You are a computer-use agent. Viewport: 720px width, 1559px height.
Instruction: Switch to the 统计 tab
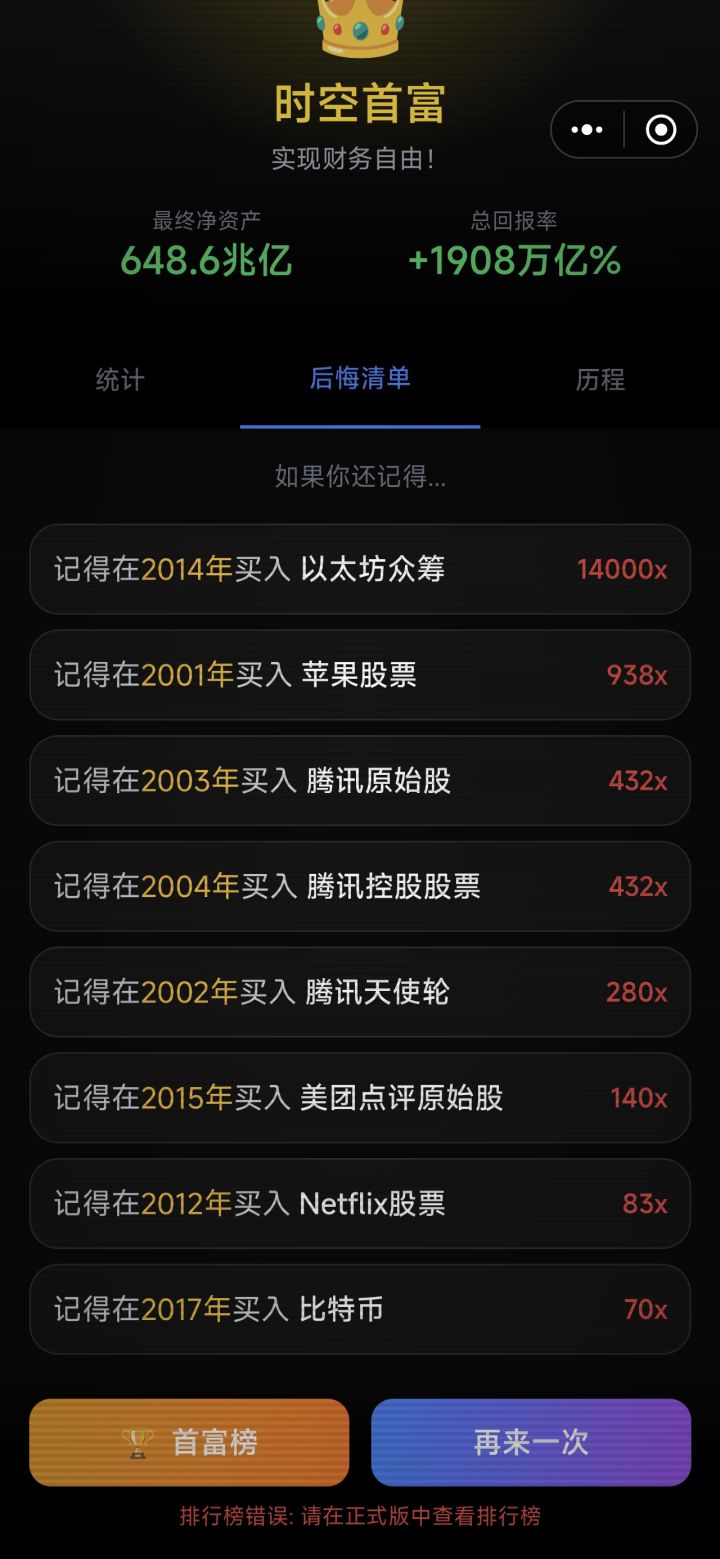click(120, 380)
